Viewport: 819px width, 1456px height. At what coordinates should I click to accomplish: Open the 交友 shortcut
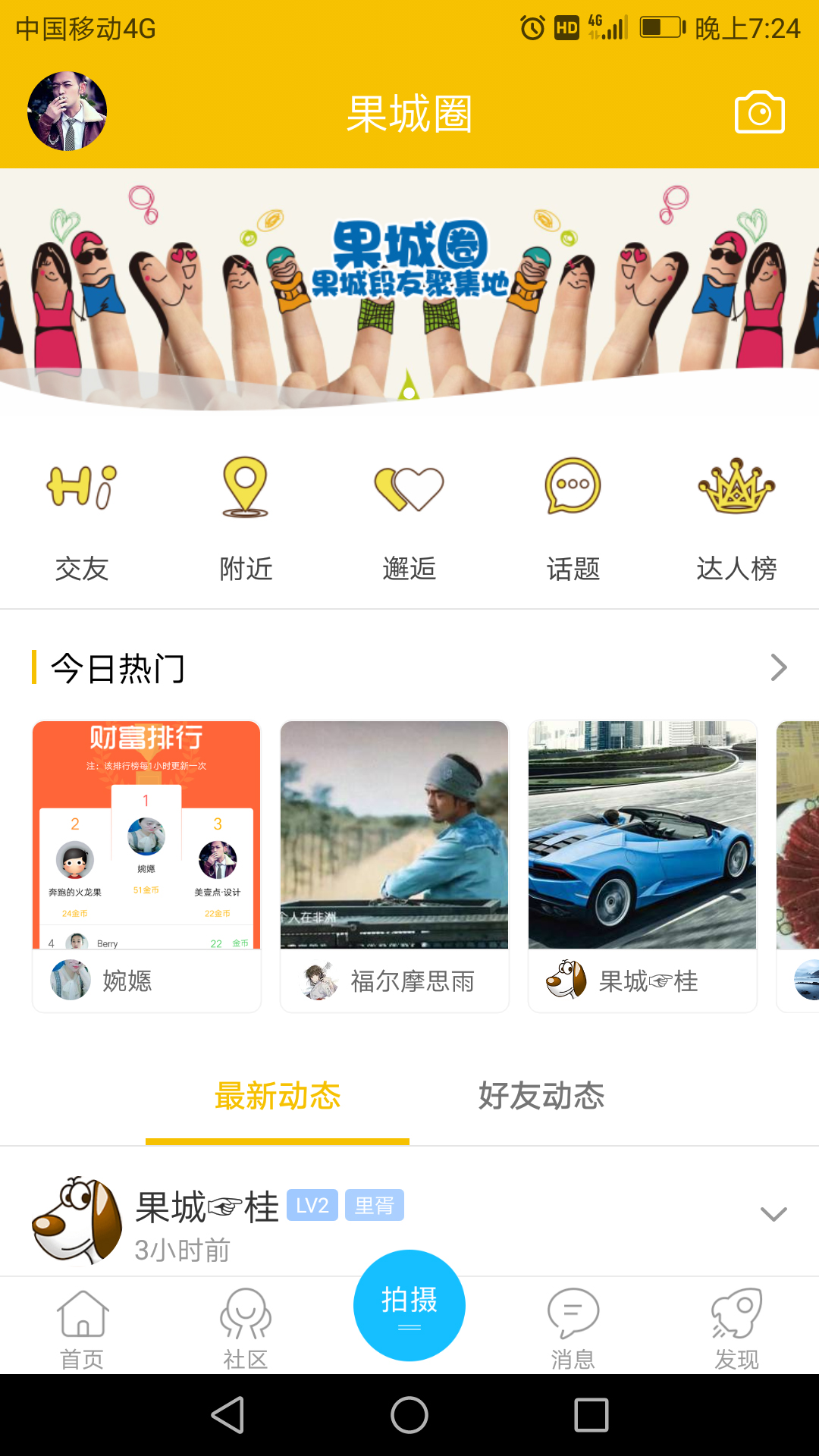(x=82, y=519)
